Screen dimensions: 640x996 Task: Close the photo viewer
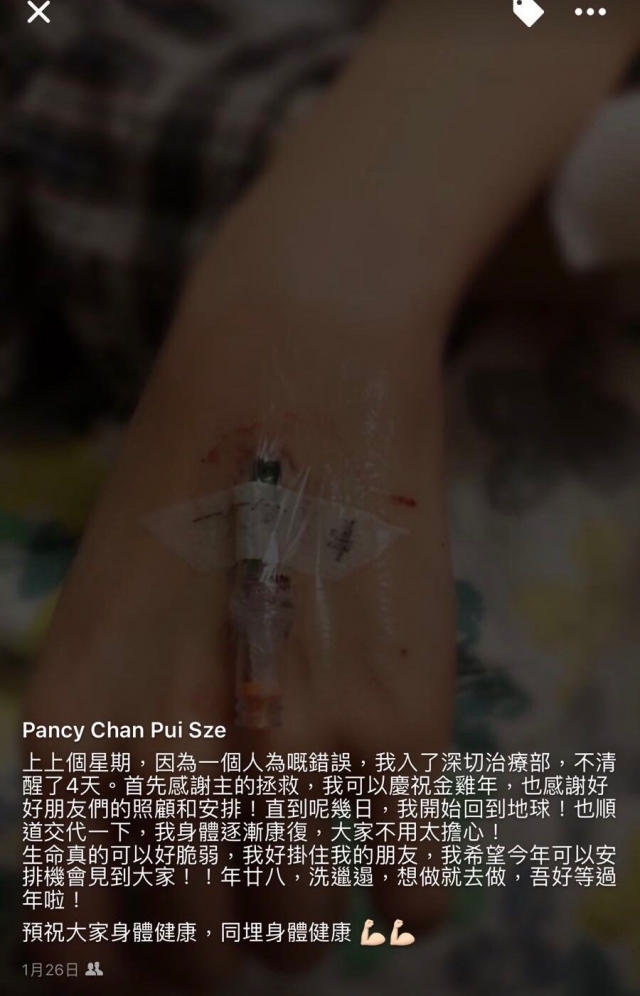pos(38,13)
